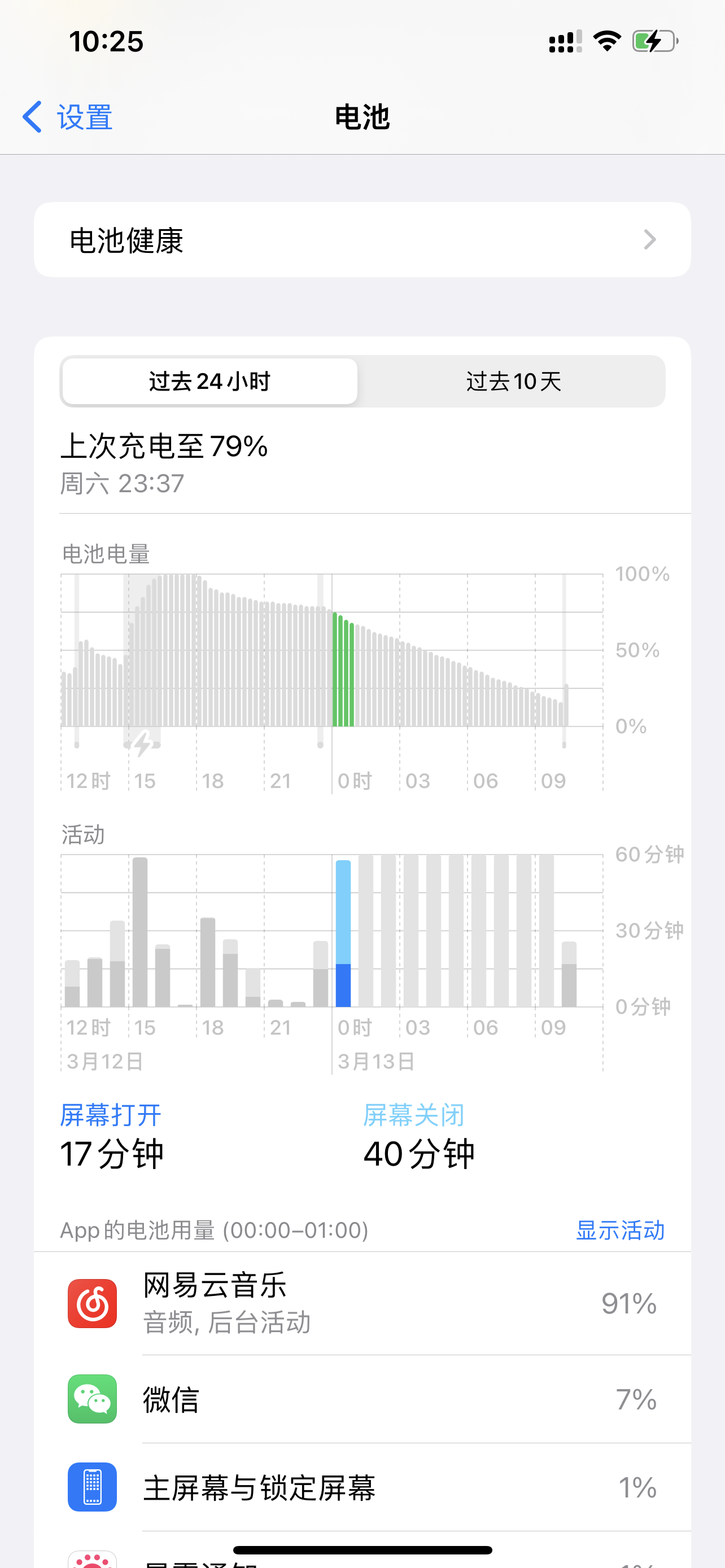Screen dimensions: 725x1568
Task: Open 电池健康 settings
Action: [x=362, y=240]
